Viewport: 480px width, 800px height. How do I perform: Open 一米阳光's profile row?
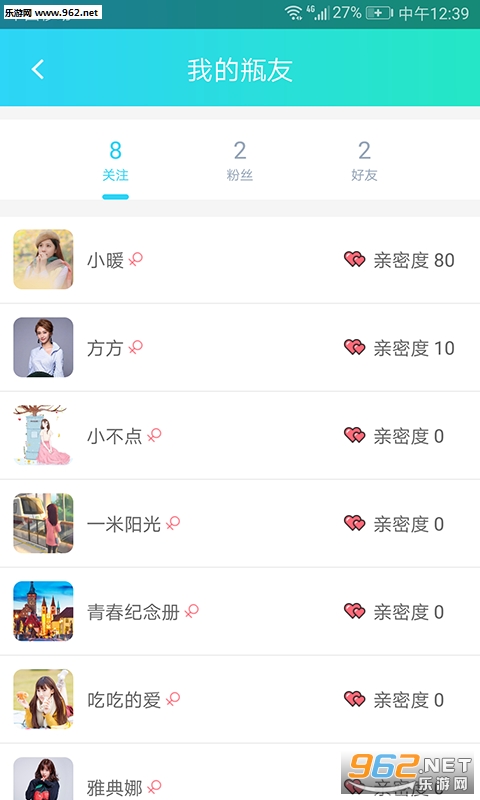click(240, 523)
